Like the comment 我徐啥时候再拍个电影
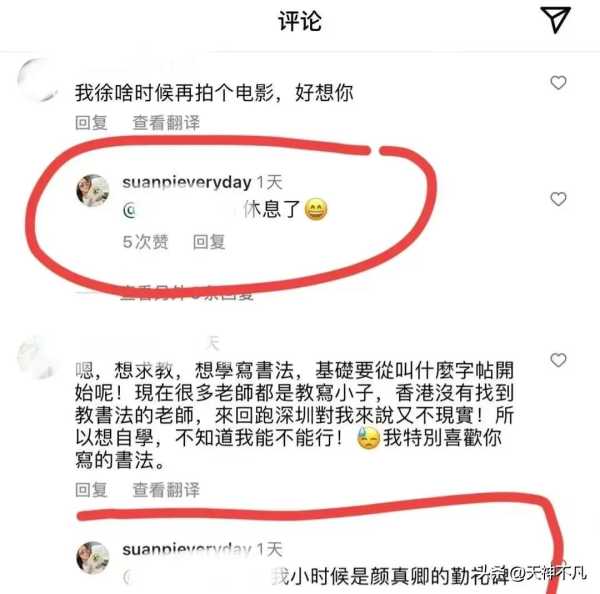 558,83
